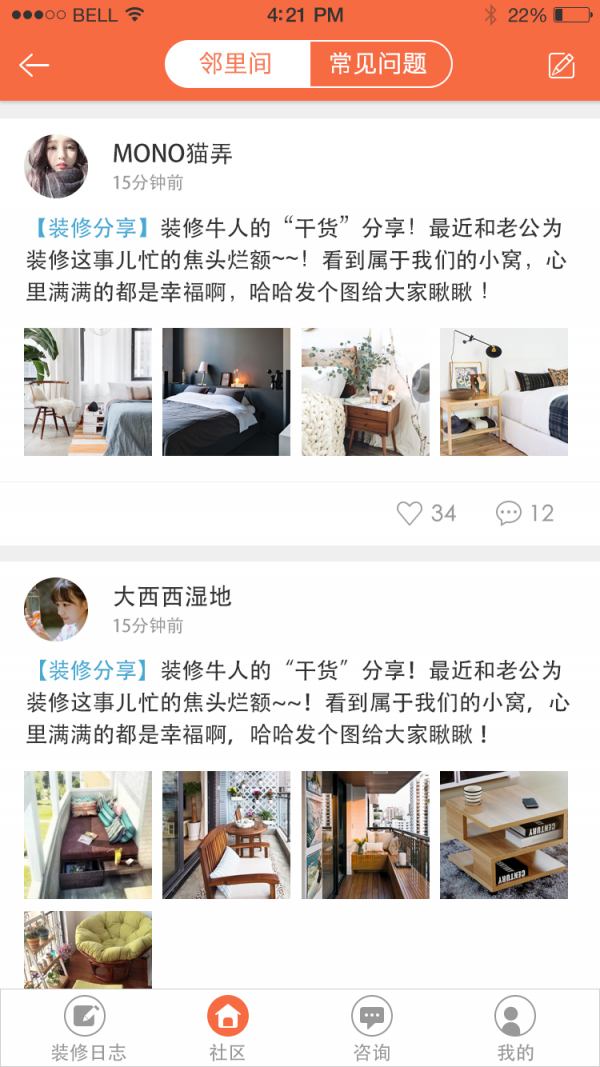Open the wooden coffee table photo in 大西西湿地's post
This screenshot has height=1067, width=600.
pos(504,835)
